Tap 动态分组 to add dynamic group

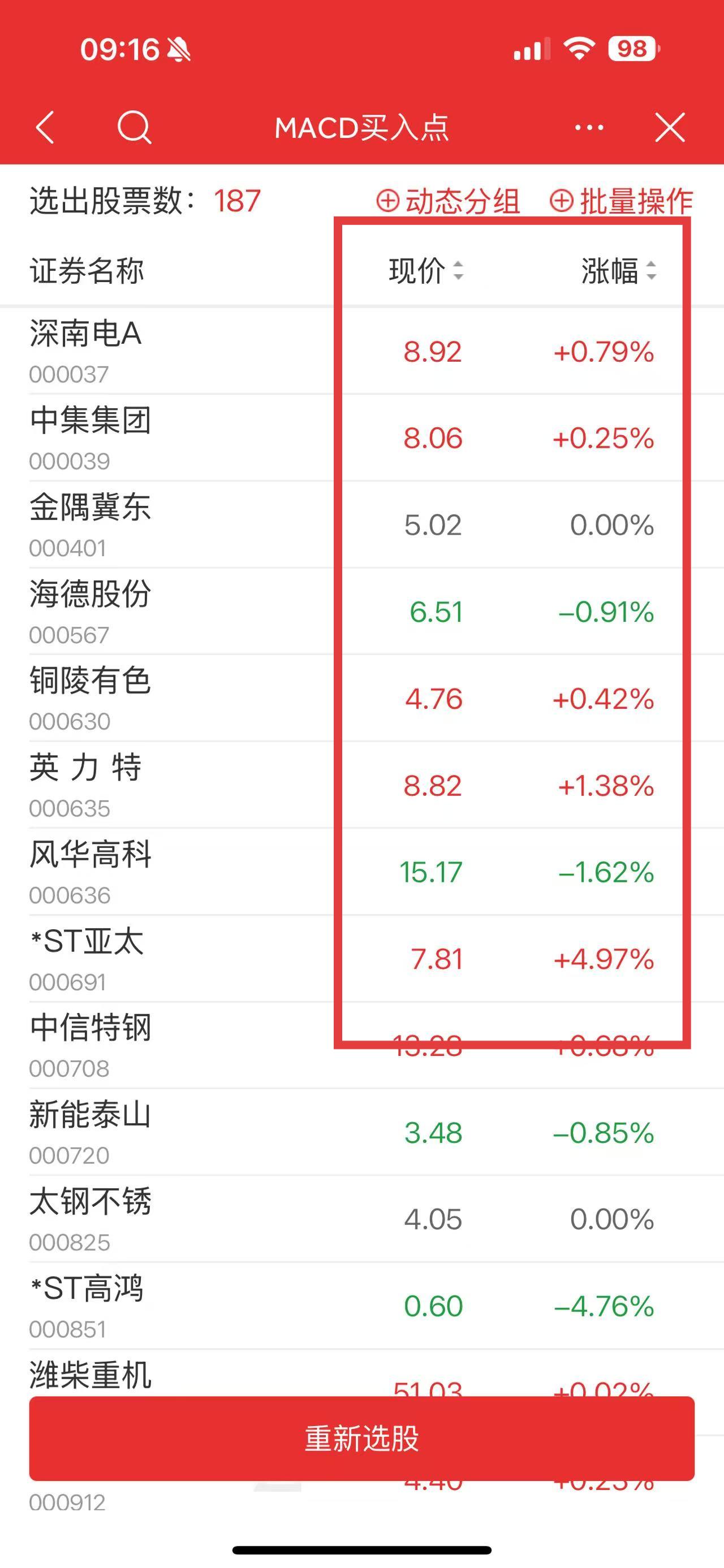tap(449, 201)
